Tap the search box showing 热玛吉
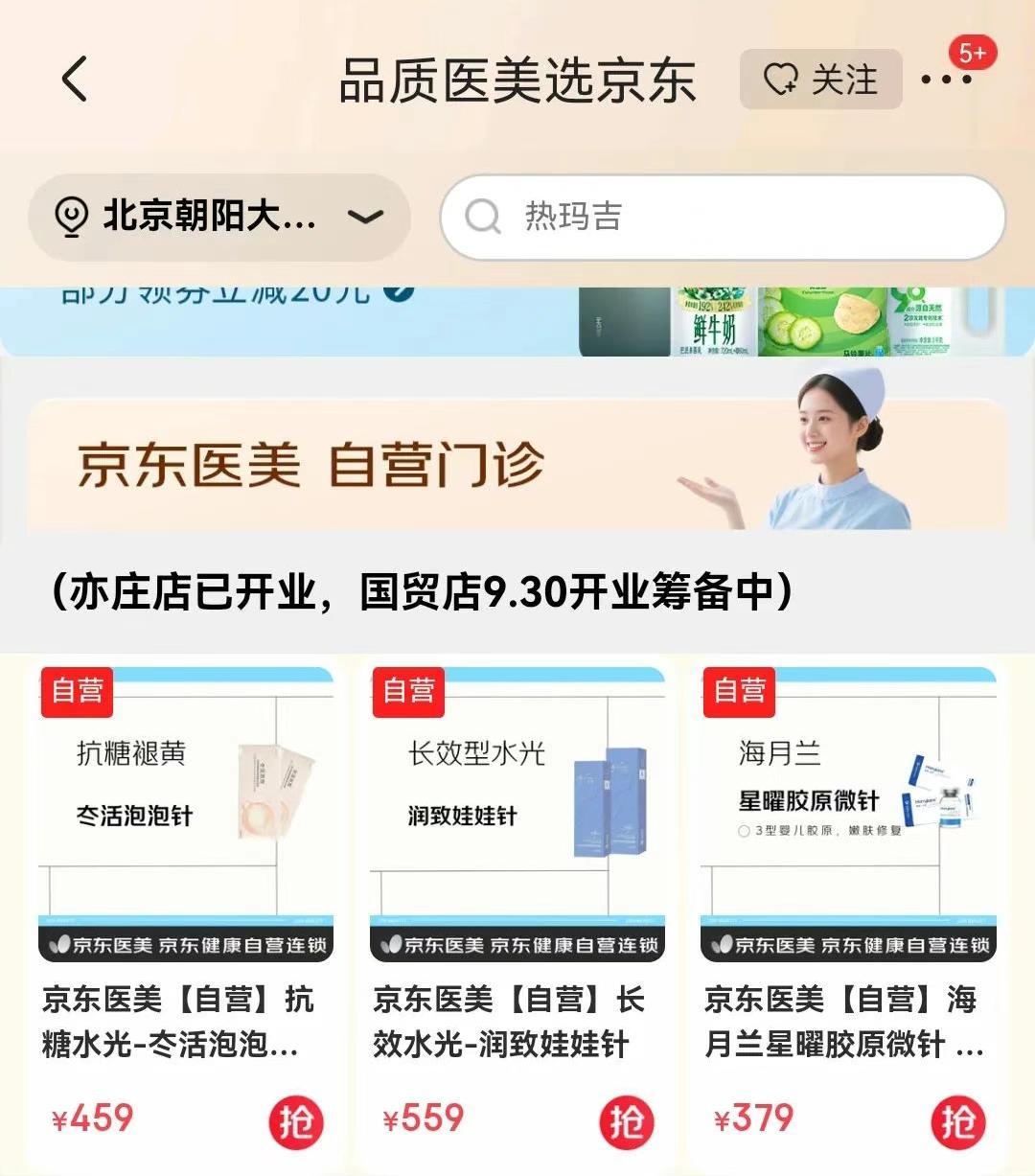Viewport: 1035px width, 1176px height. pyautogui.click(x=722, y=217)
